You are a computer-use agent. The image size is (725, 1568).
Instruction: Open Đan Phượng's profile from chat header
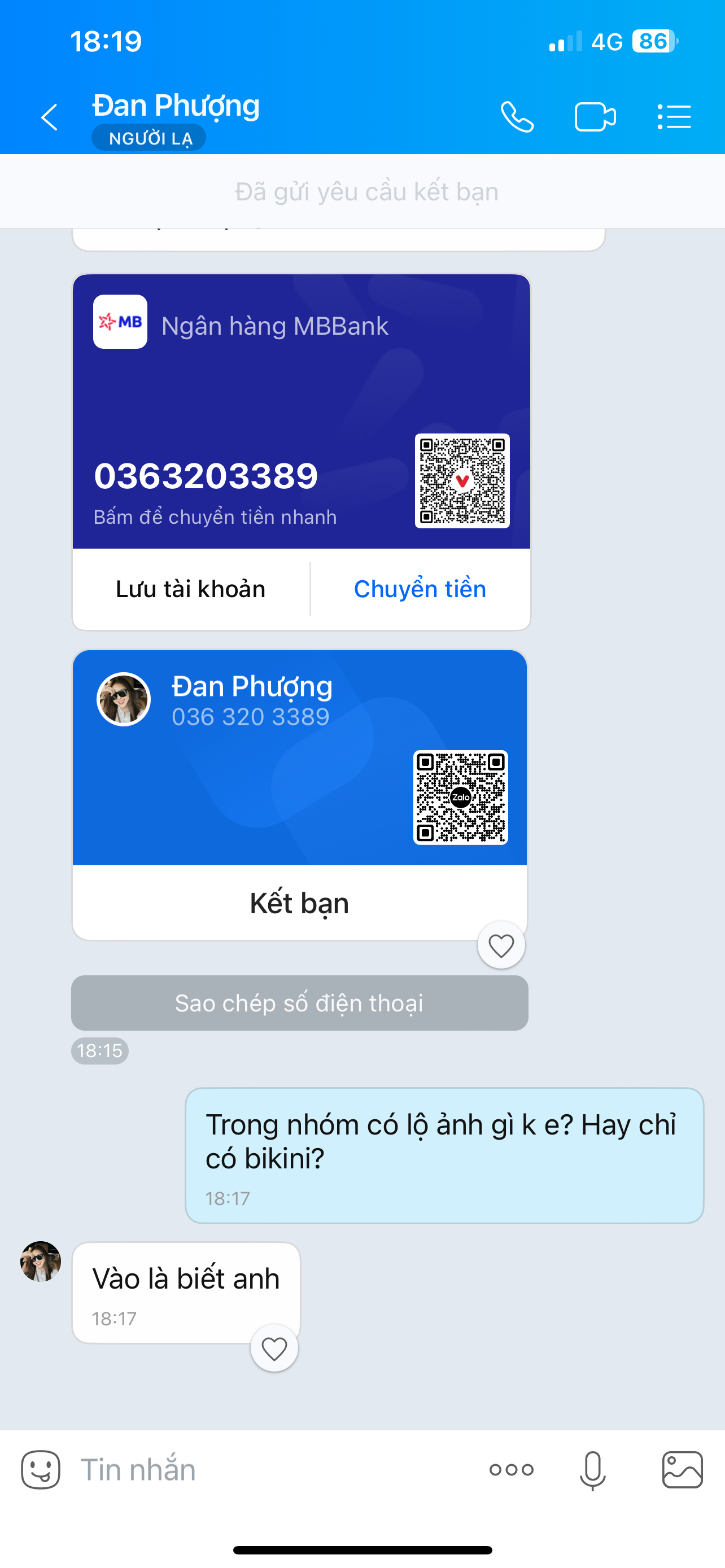tap(176, 107)
